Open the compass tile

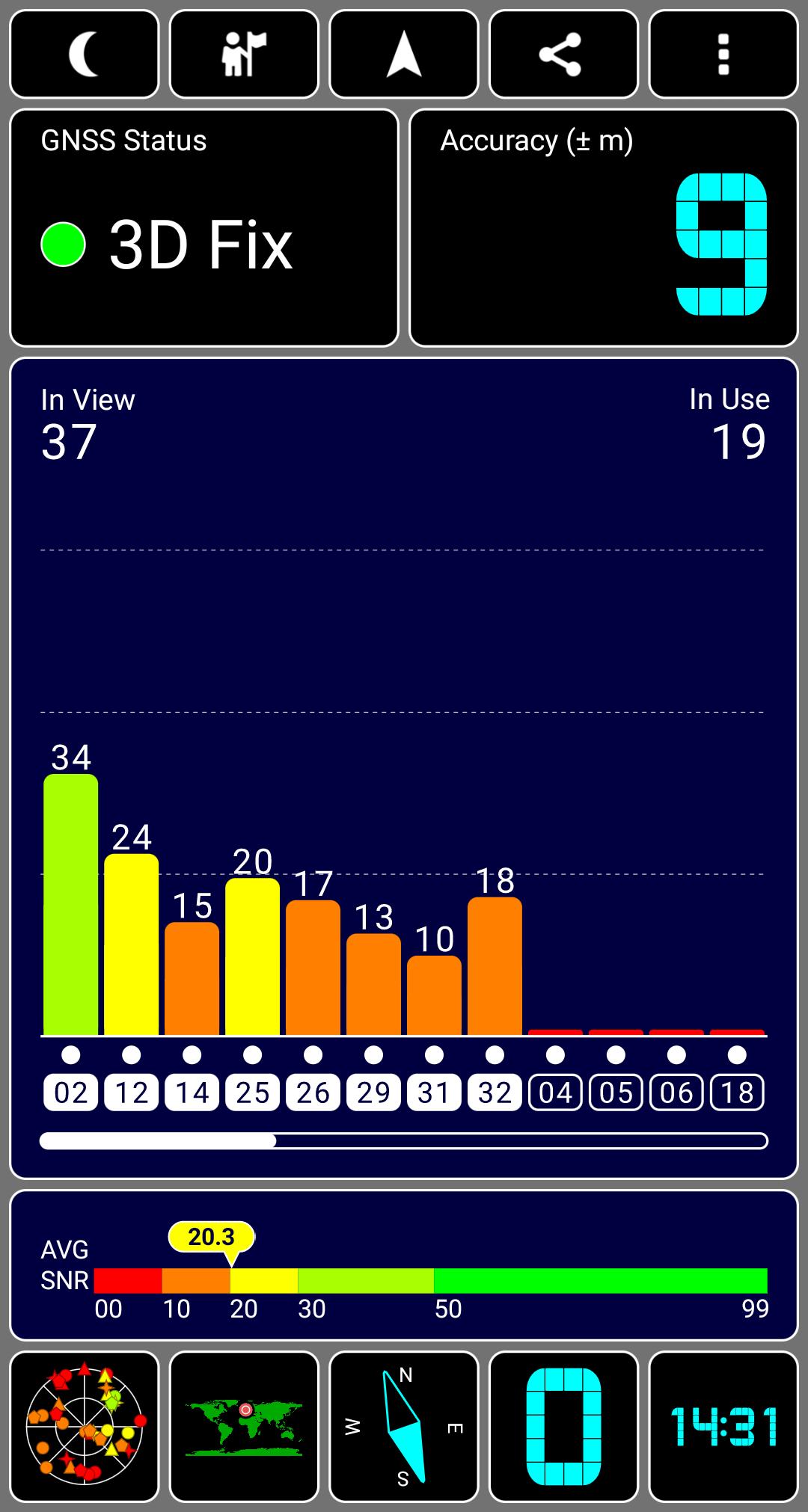pyautogui.click(x=404, y=1427)
